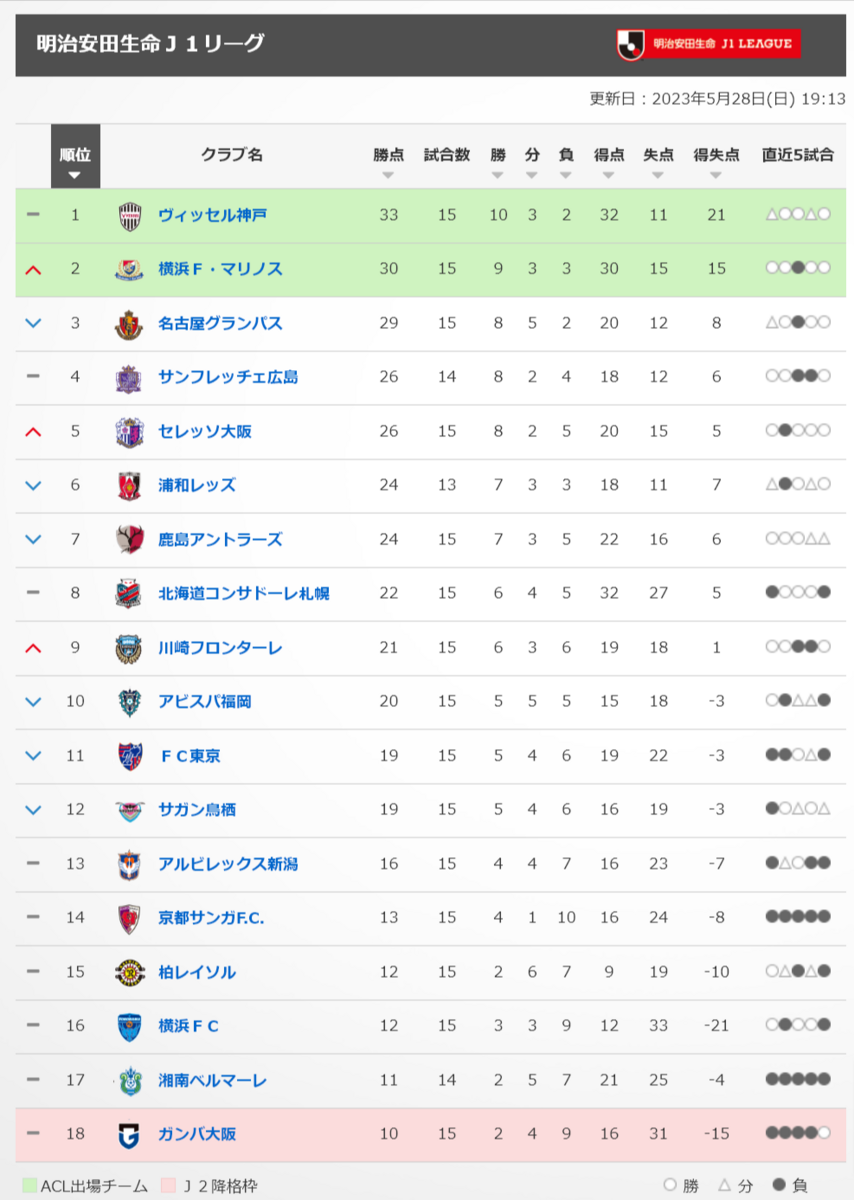Open the 浦和レッズ club link

tap(197, 485)
